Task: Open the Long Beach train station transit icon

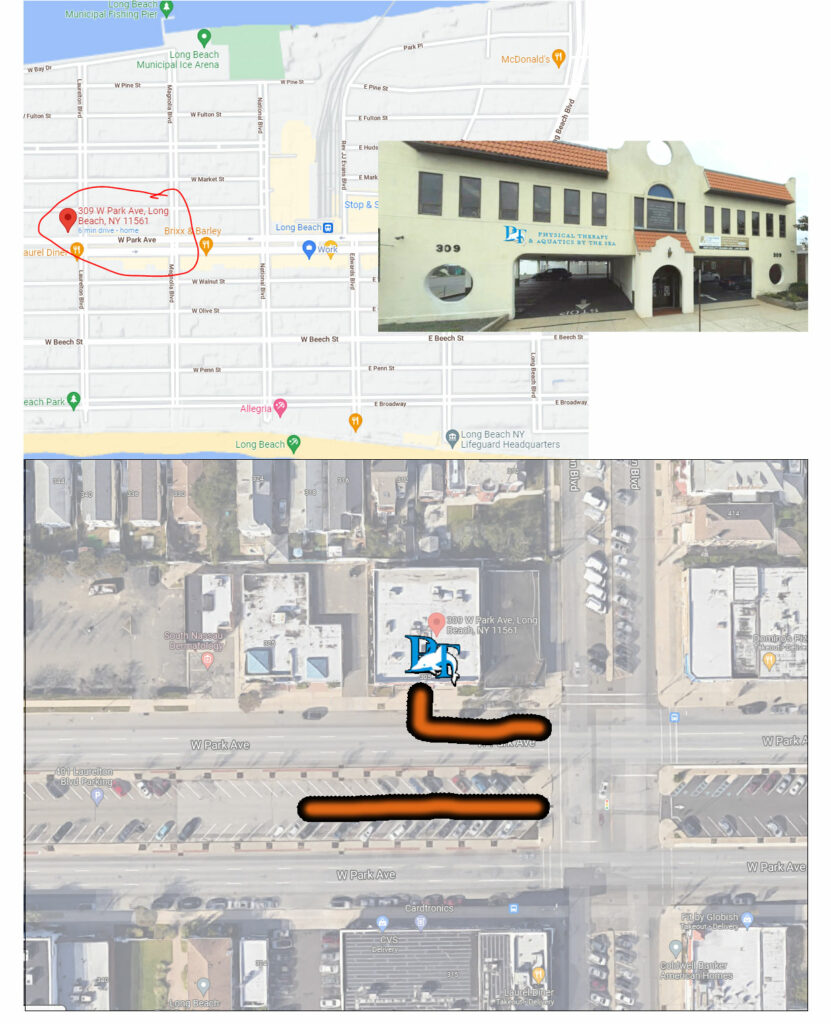Action: (x=327, y=227)
